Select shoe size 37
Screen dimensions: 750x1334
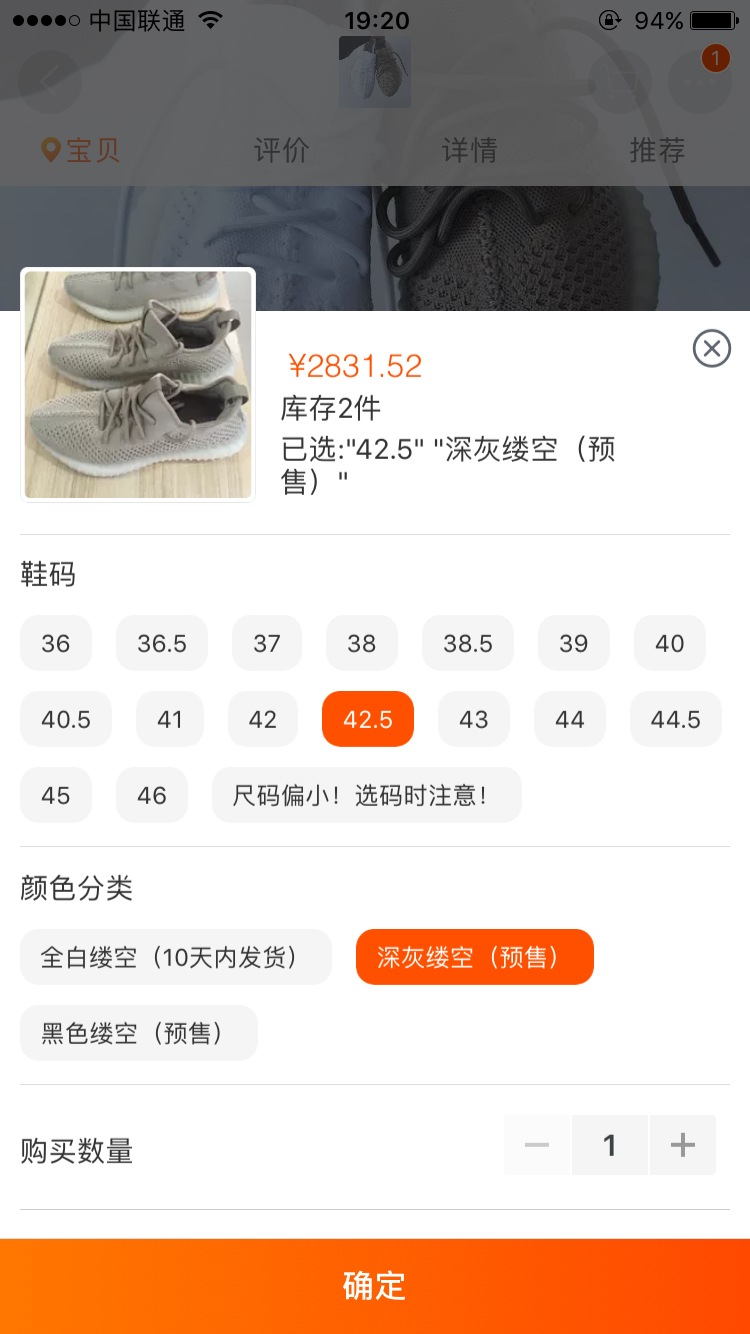(267, 643)
